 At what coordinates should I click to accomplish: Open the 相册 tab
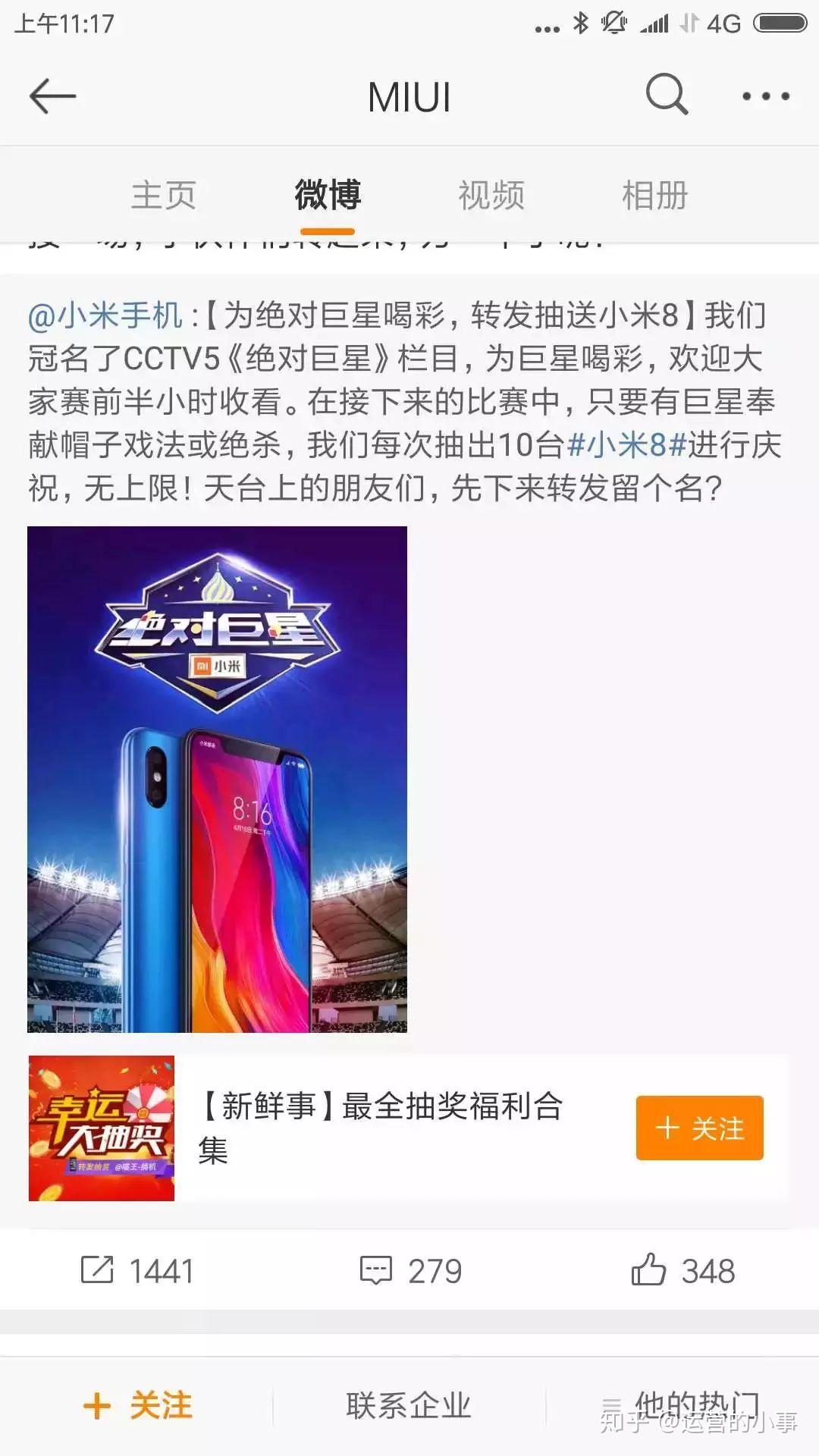[655, 196]
